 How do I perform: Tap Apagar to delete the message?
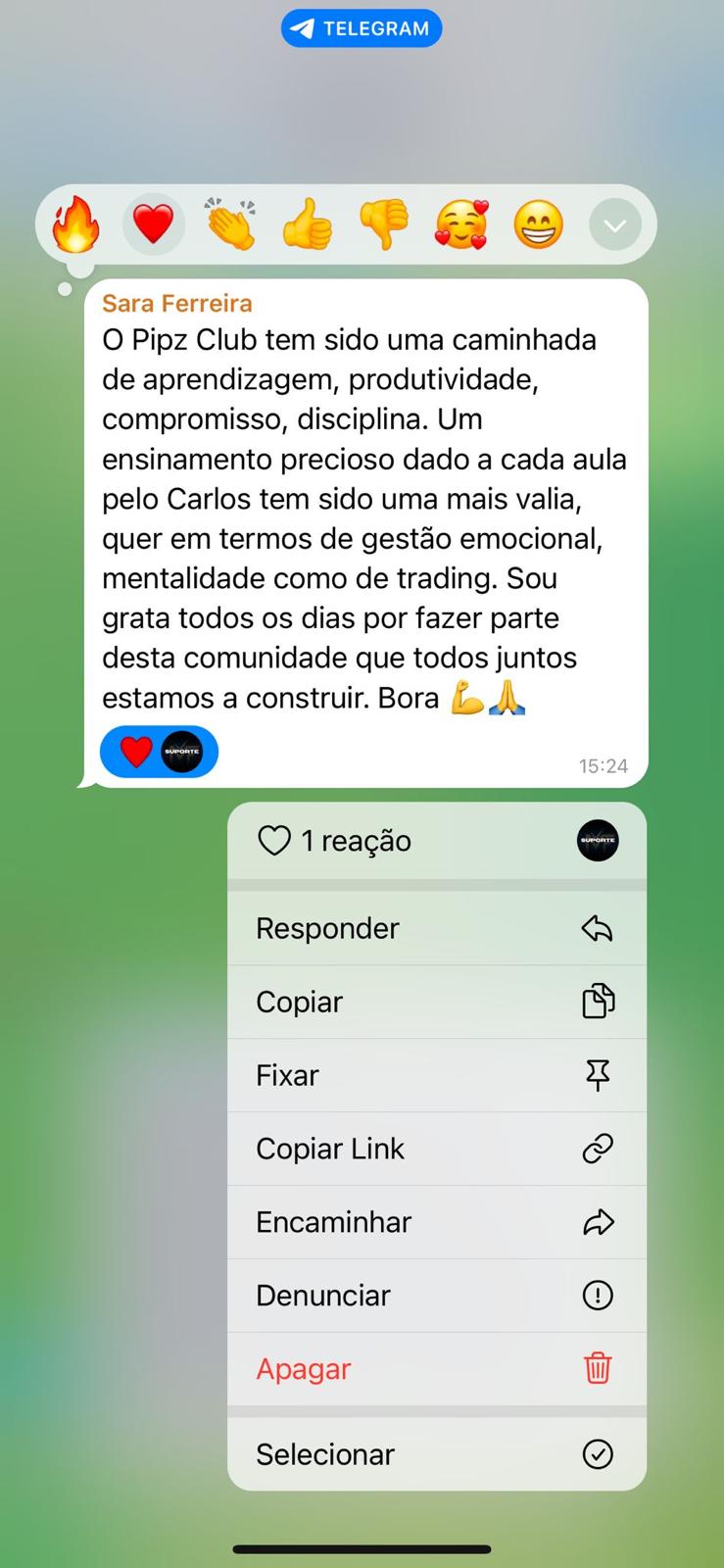(303, 1368)
